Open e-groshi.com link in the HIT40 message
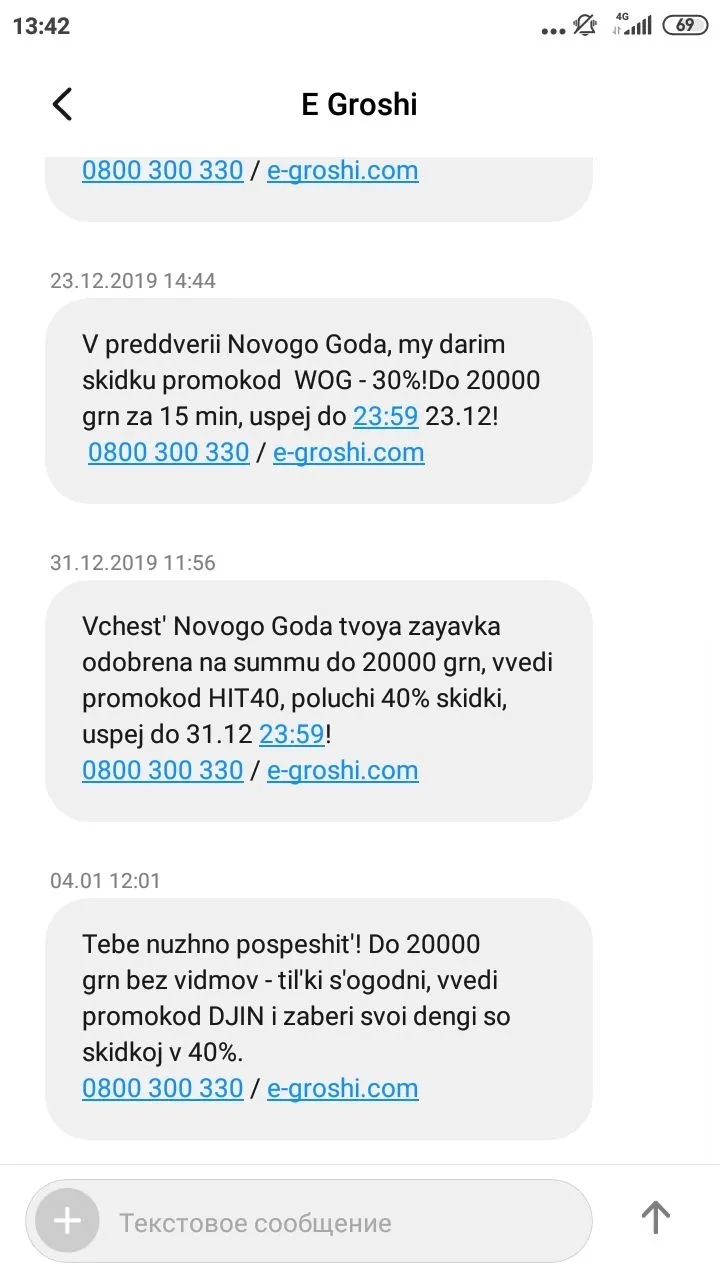This screenshot has height=1280, width=720. point(342,770)
